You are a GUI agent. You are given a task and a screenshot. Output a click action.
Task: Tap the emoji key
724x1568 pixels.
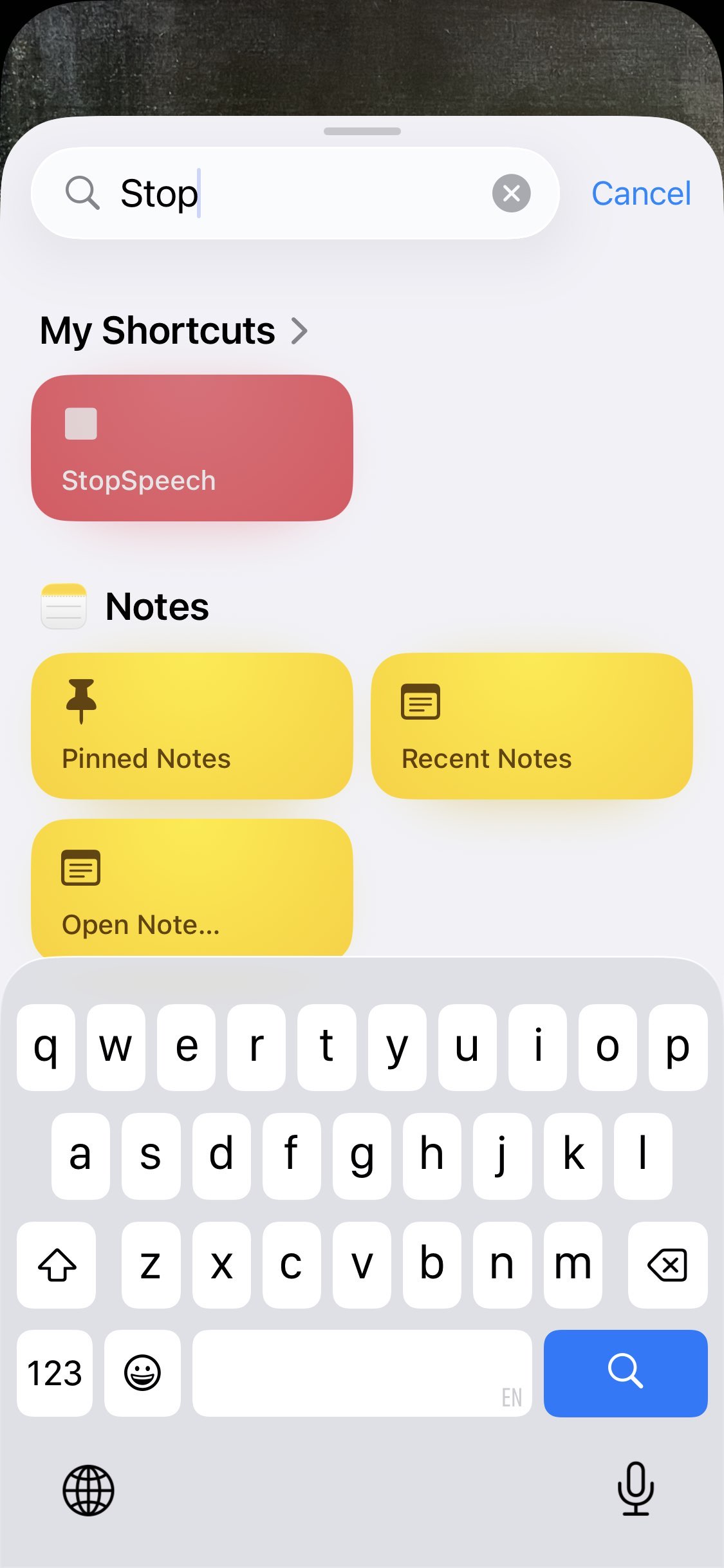tap(142, 1373)
